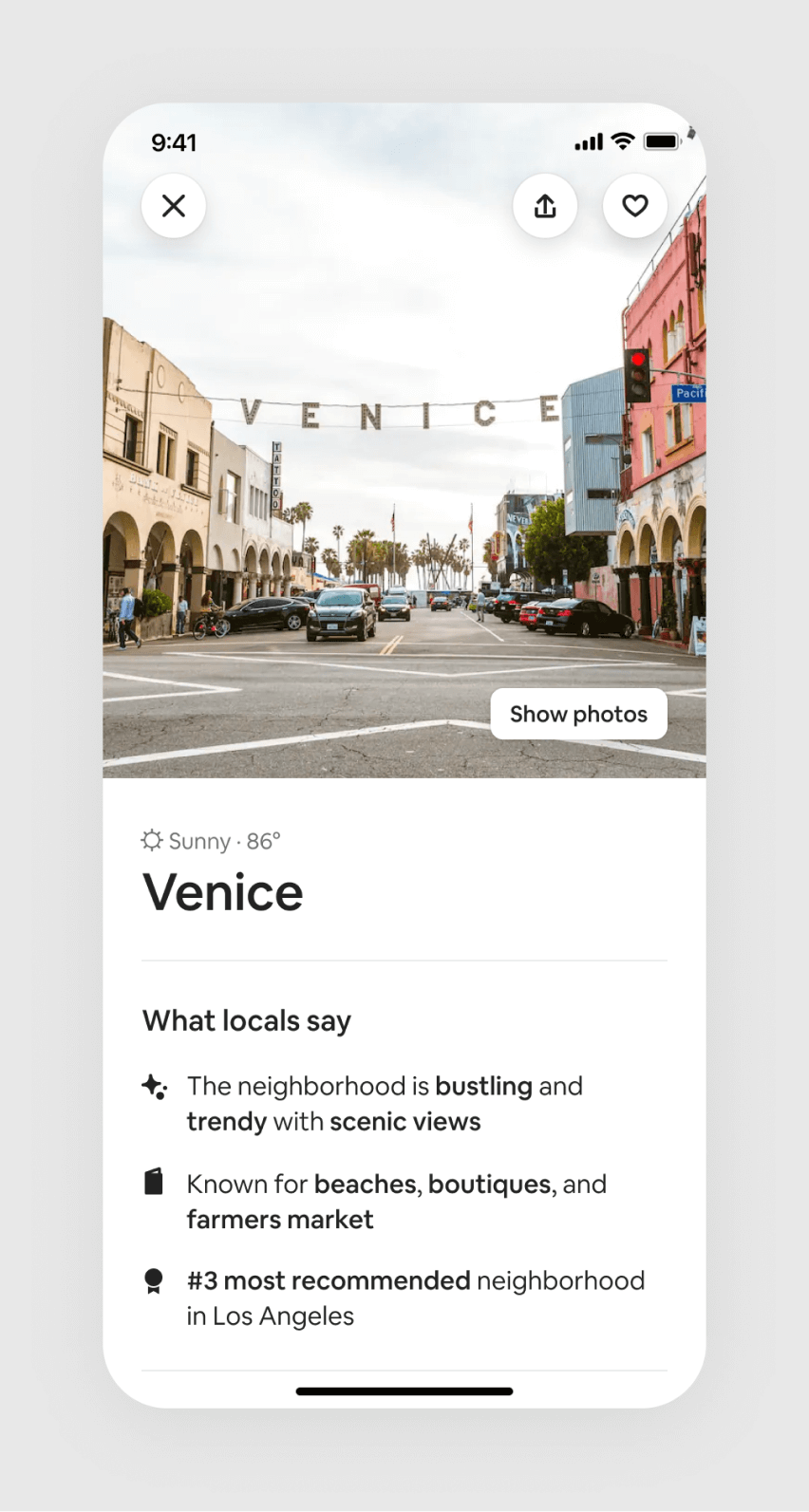This screenshot has width=809, height=1512.
Task: Open Show photos
Action: coord(577,714)
